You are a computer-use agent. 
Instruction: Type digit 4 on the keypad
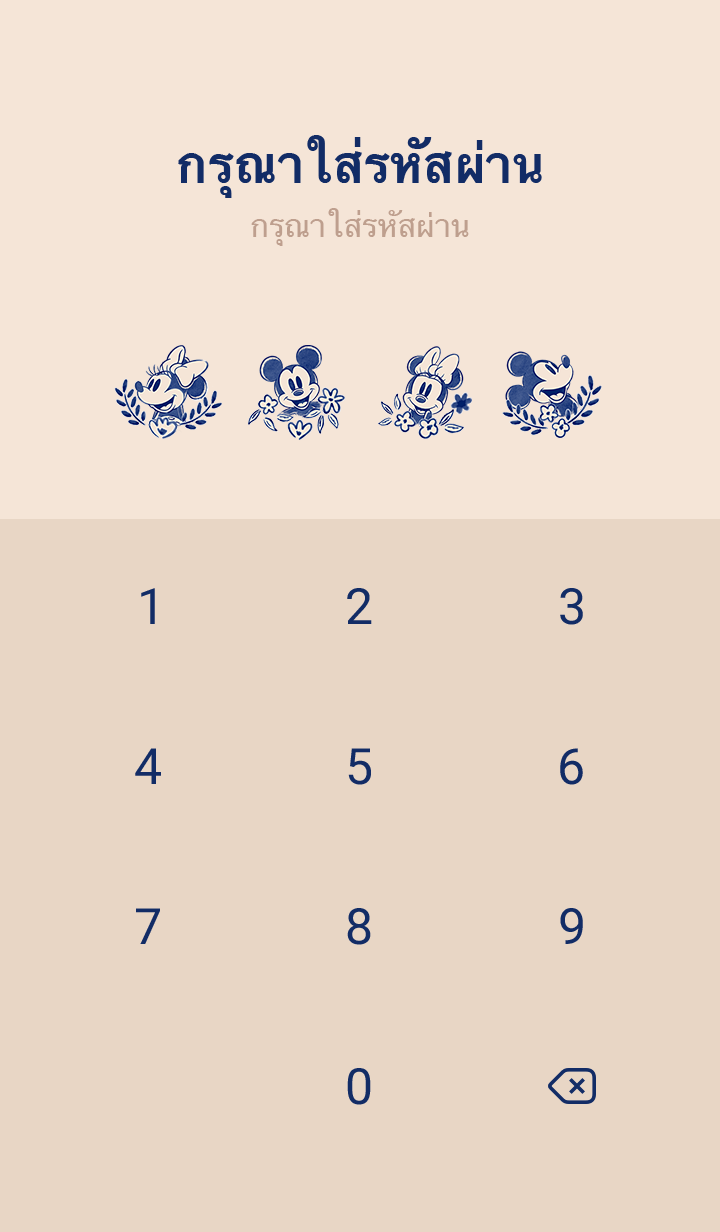[148, 767]
